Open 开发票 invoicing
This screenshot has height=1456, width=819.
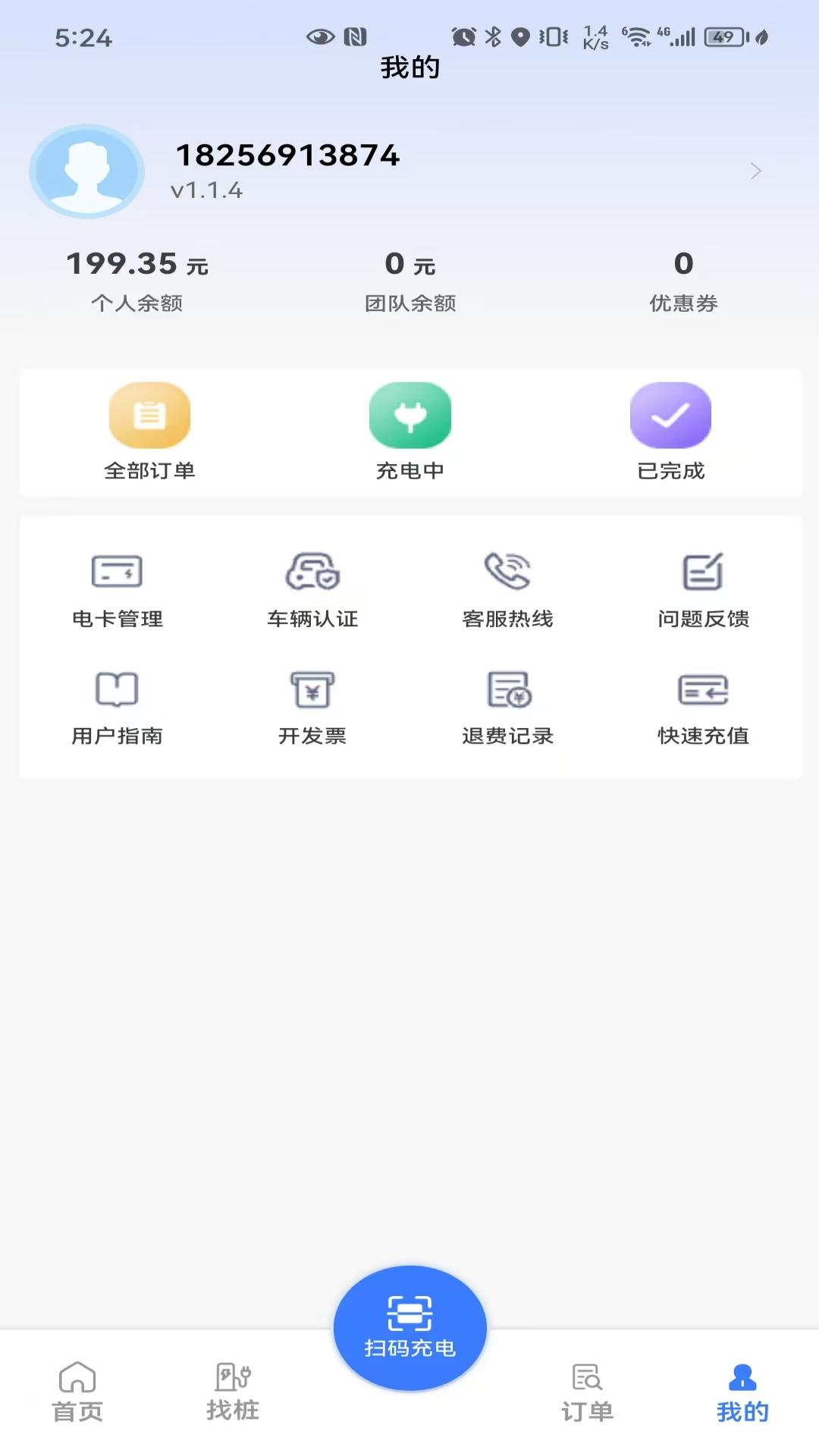coord(313,708)
